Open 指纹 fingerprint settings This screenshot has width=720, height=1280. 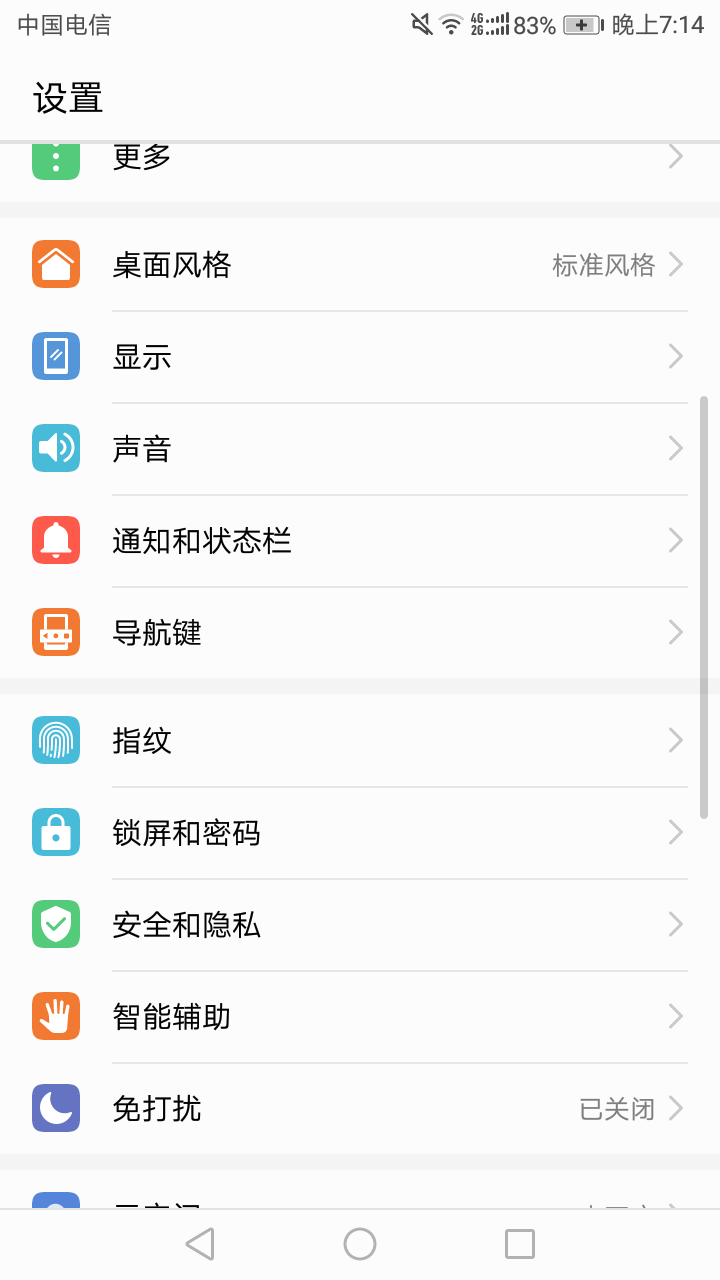coord(360,741)
